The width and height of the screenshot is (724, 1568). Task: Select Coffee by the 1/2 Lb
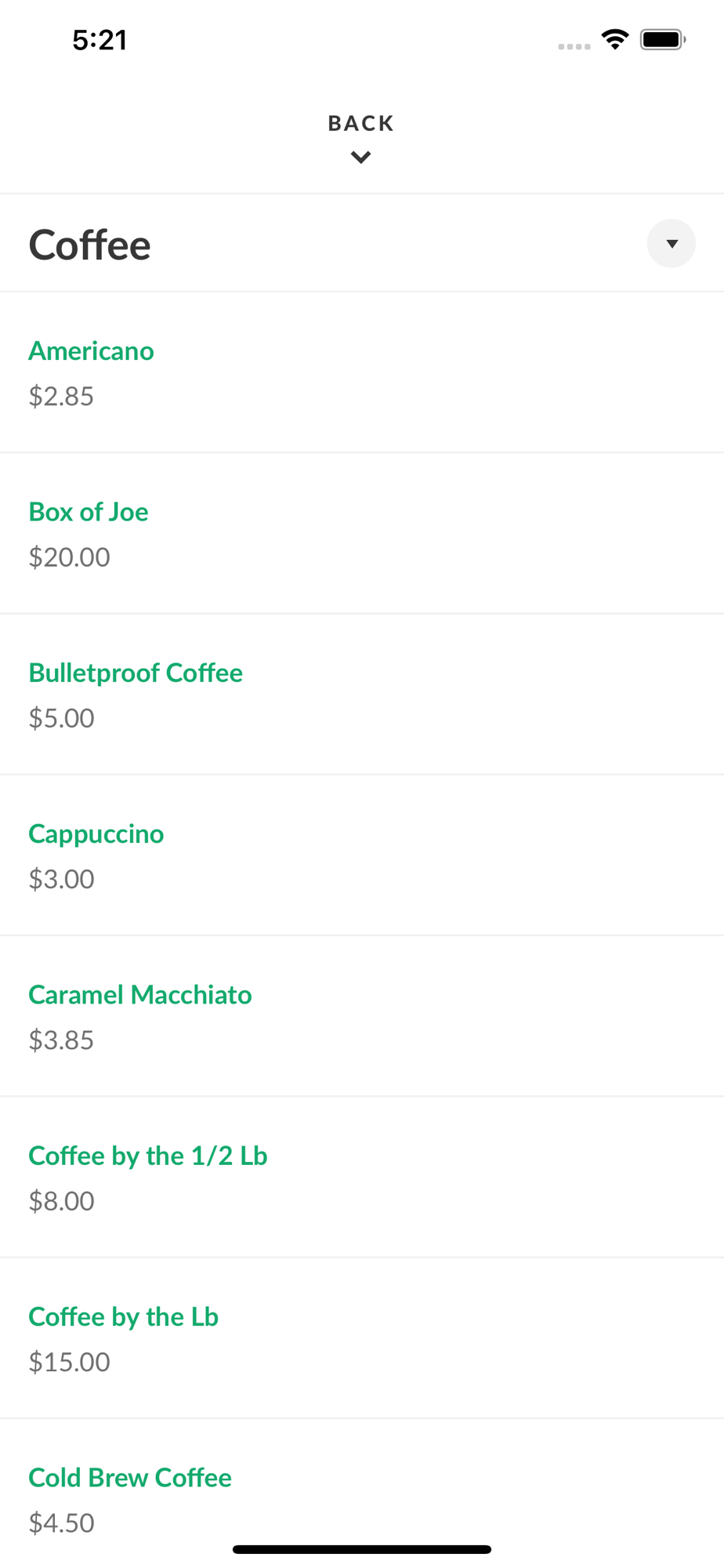(x=362, y=1178)
